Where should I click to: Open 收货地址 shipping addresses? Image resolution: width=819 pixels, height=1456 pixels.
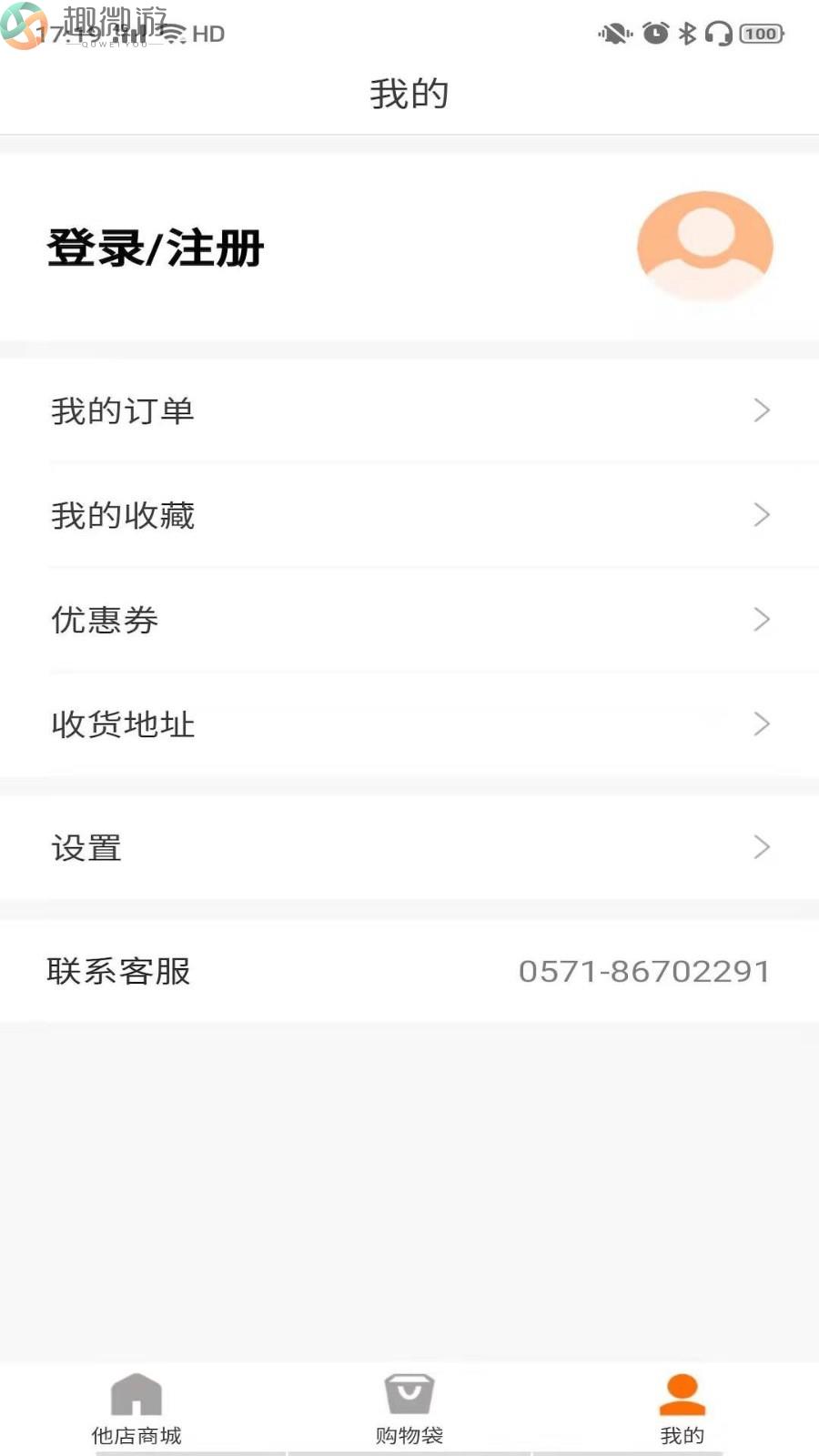pos(409,724)
